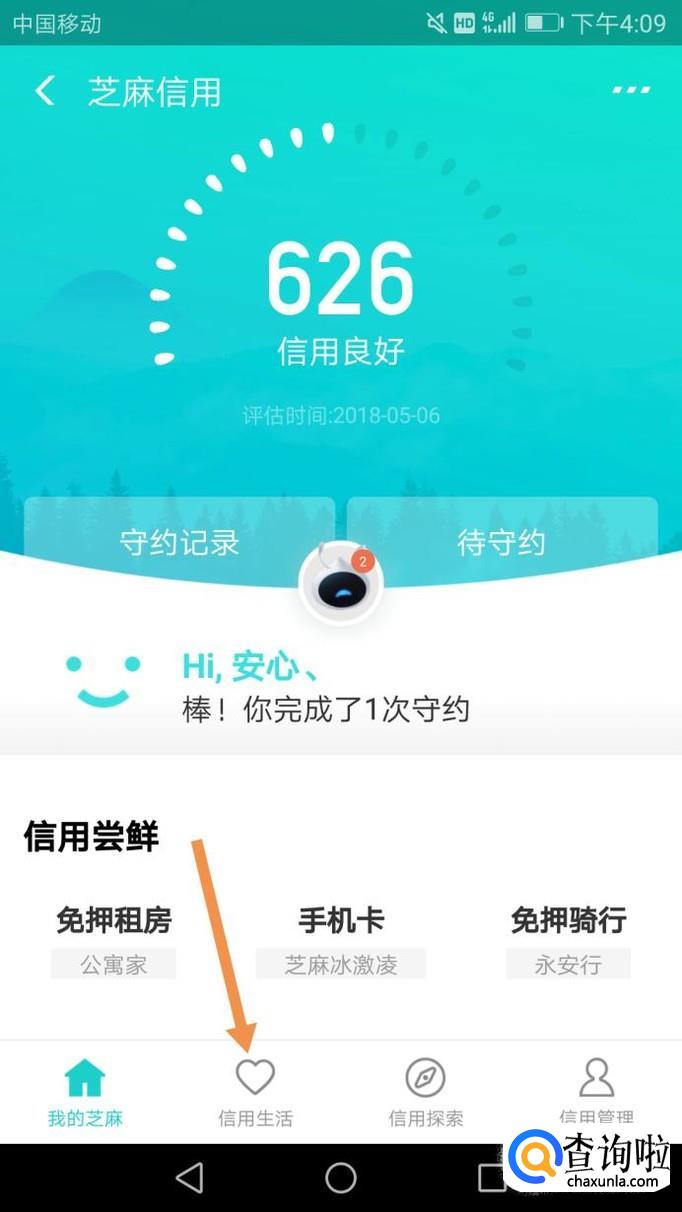This screenshot has height=1212, width=682.
Task: Tap system back navigation button
Action: [x=189, y=1178]
